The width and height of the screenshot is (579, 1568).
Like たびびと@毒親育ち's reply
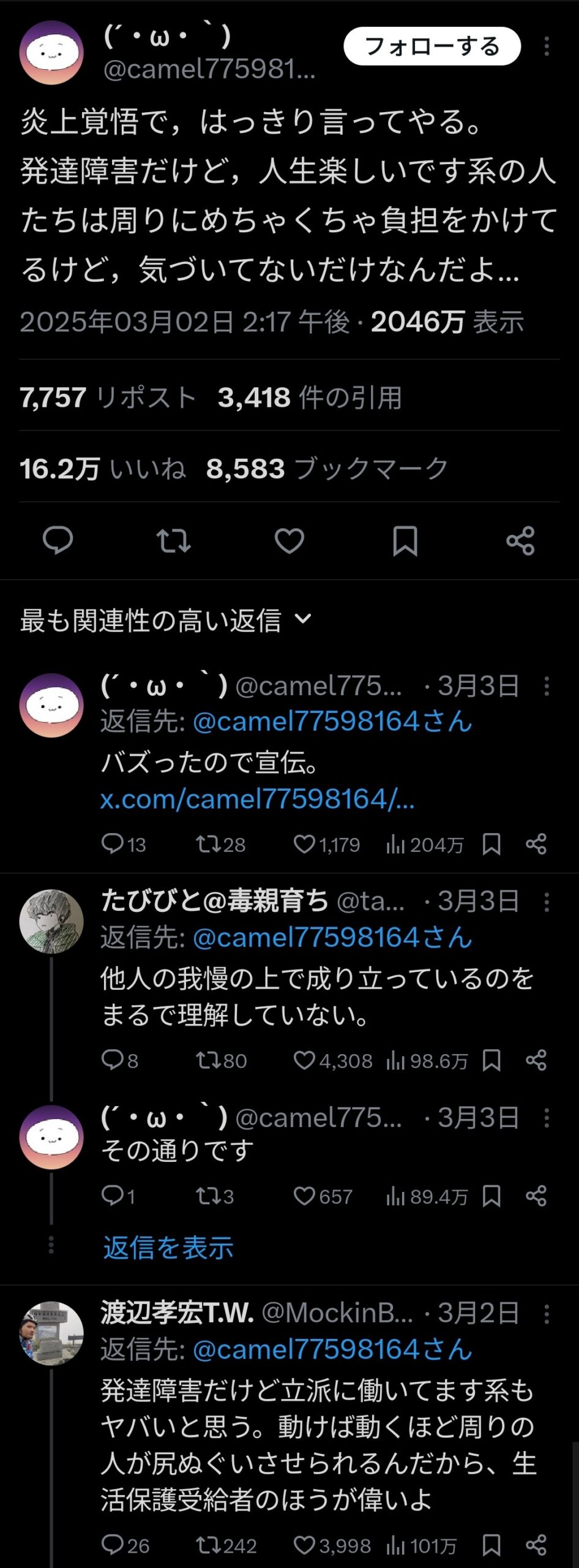pyautogui.click(x=304, y=1060)
